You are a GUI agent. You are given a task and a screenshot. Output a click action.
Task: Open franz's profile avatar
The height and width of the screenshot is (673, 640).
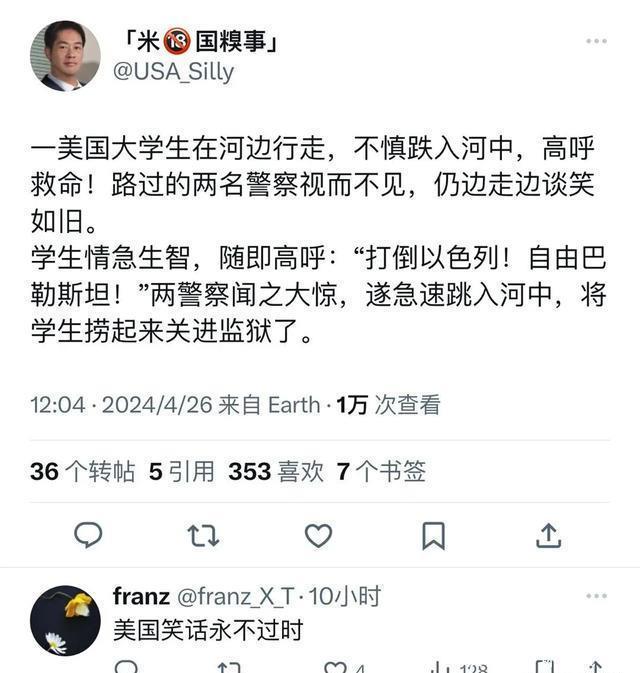[65, 621]
